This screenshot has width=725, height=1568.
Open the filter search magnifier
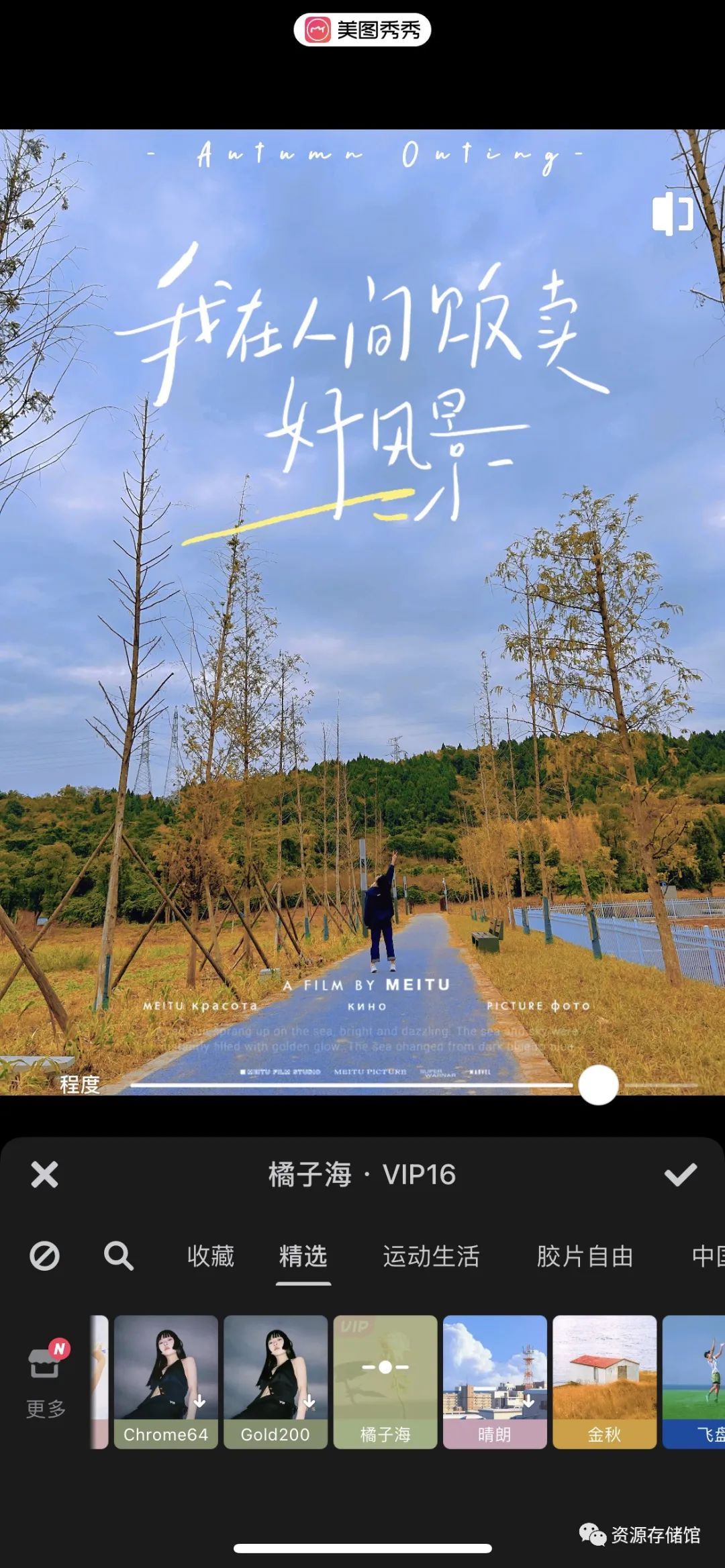(x=118, y=1256)
